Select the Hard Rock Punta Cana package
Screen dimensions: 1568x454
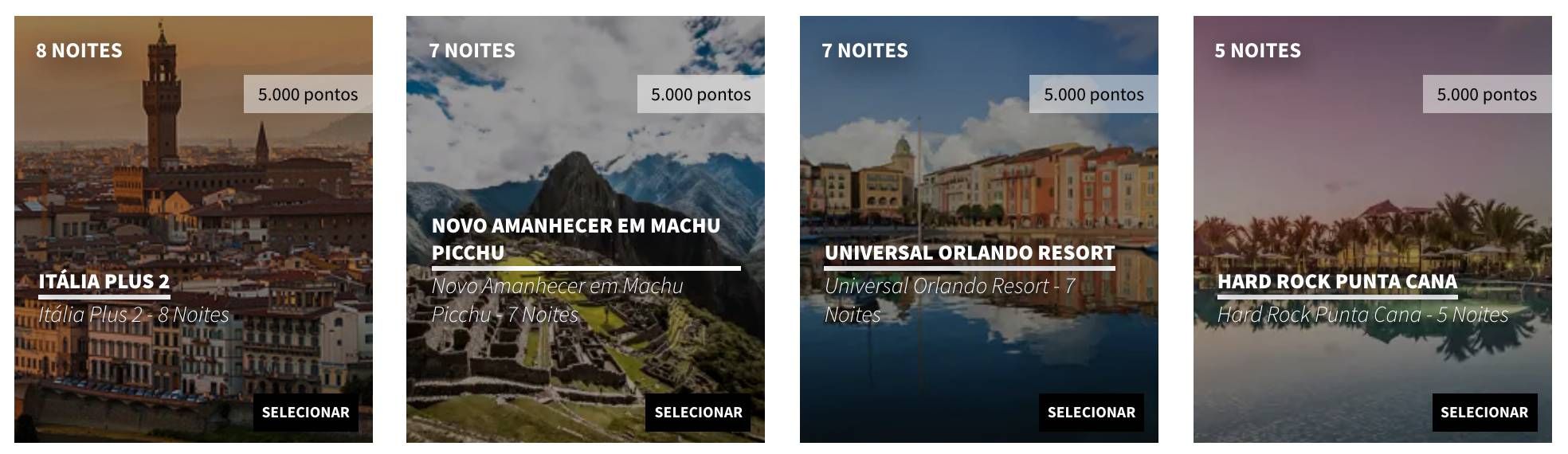[1484, 413]
